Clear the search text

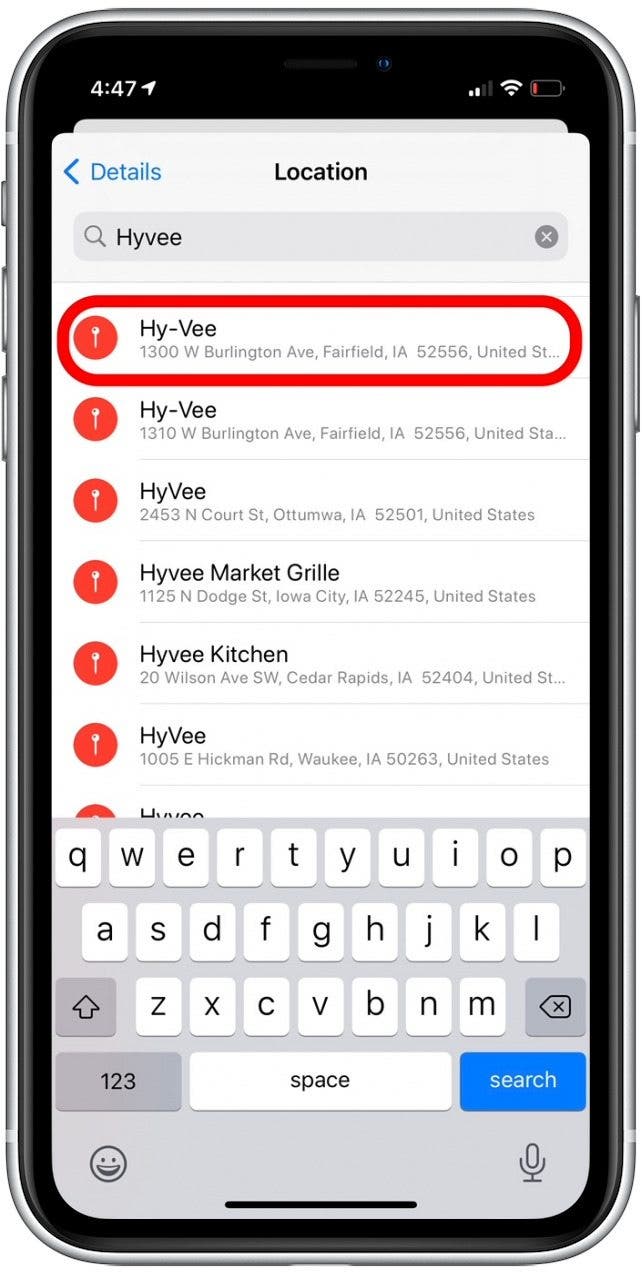[546, 237]
